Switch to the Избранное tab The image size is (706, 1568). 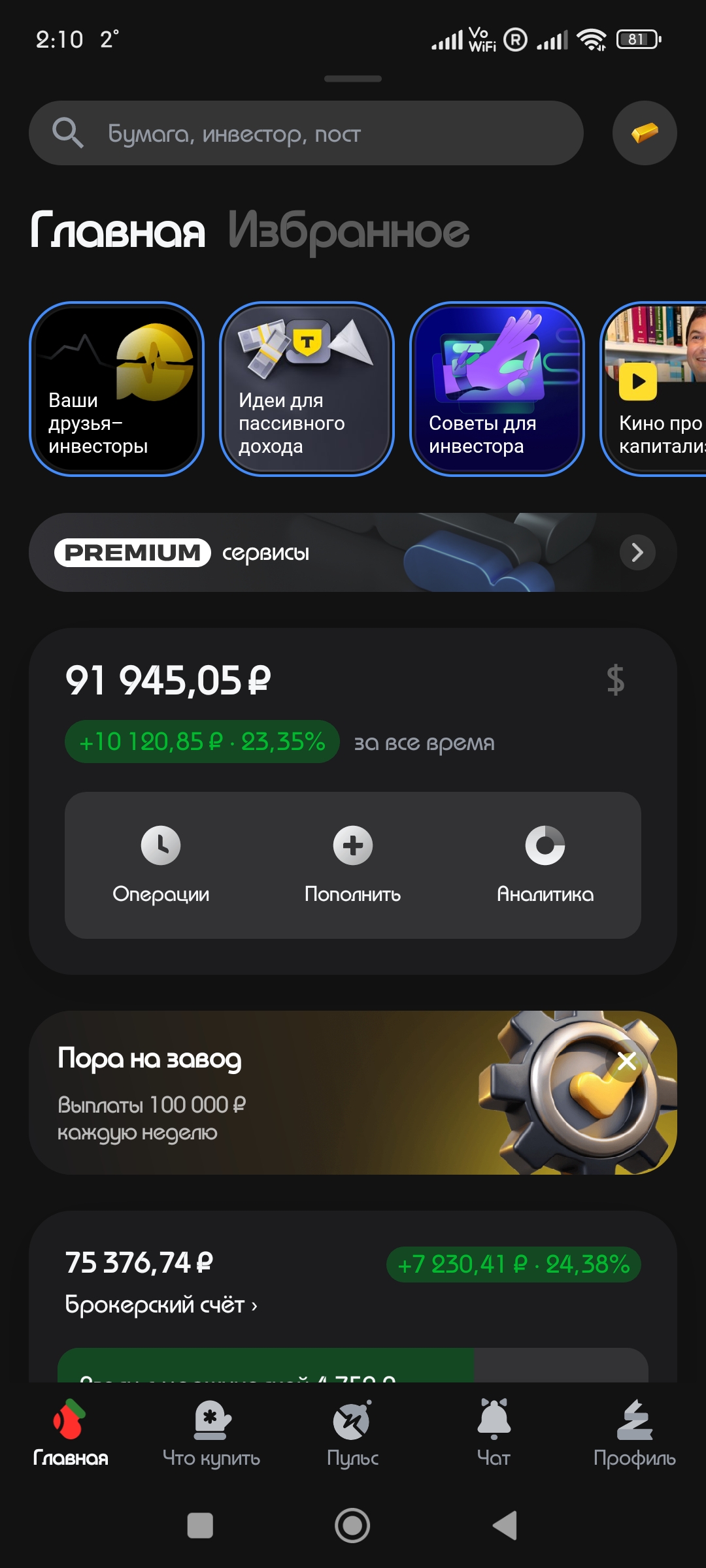click(x=348, y=231)
